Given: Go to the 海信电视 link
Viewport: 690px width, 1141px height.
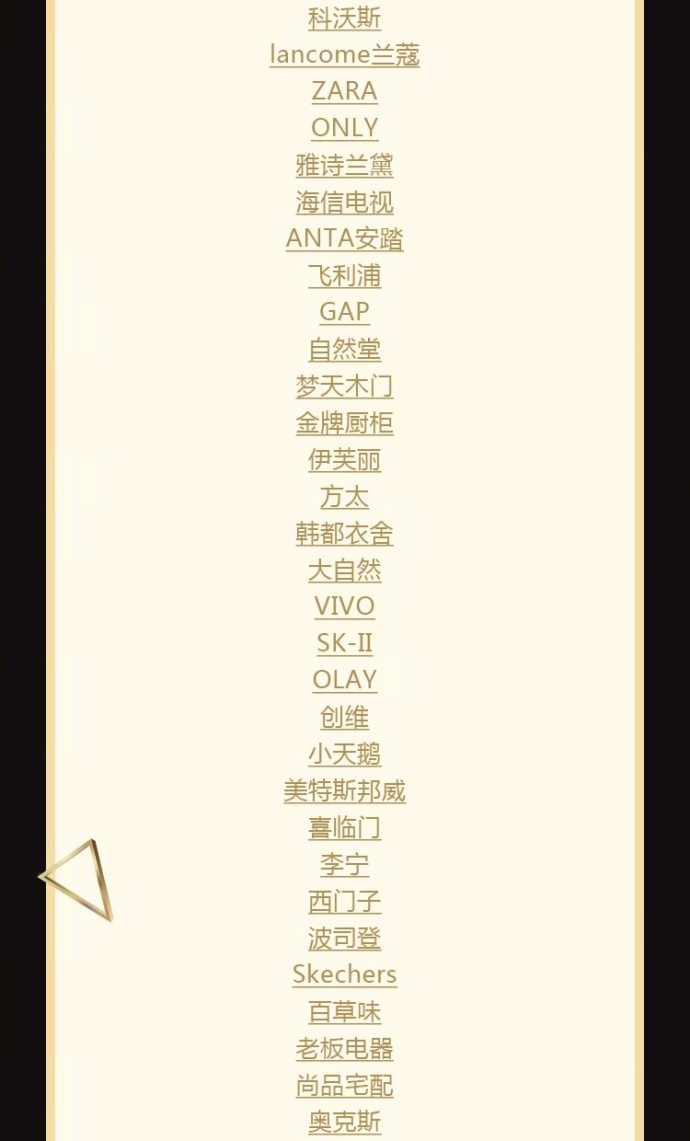Looking at the screenshot, I should [344, 202].
